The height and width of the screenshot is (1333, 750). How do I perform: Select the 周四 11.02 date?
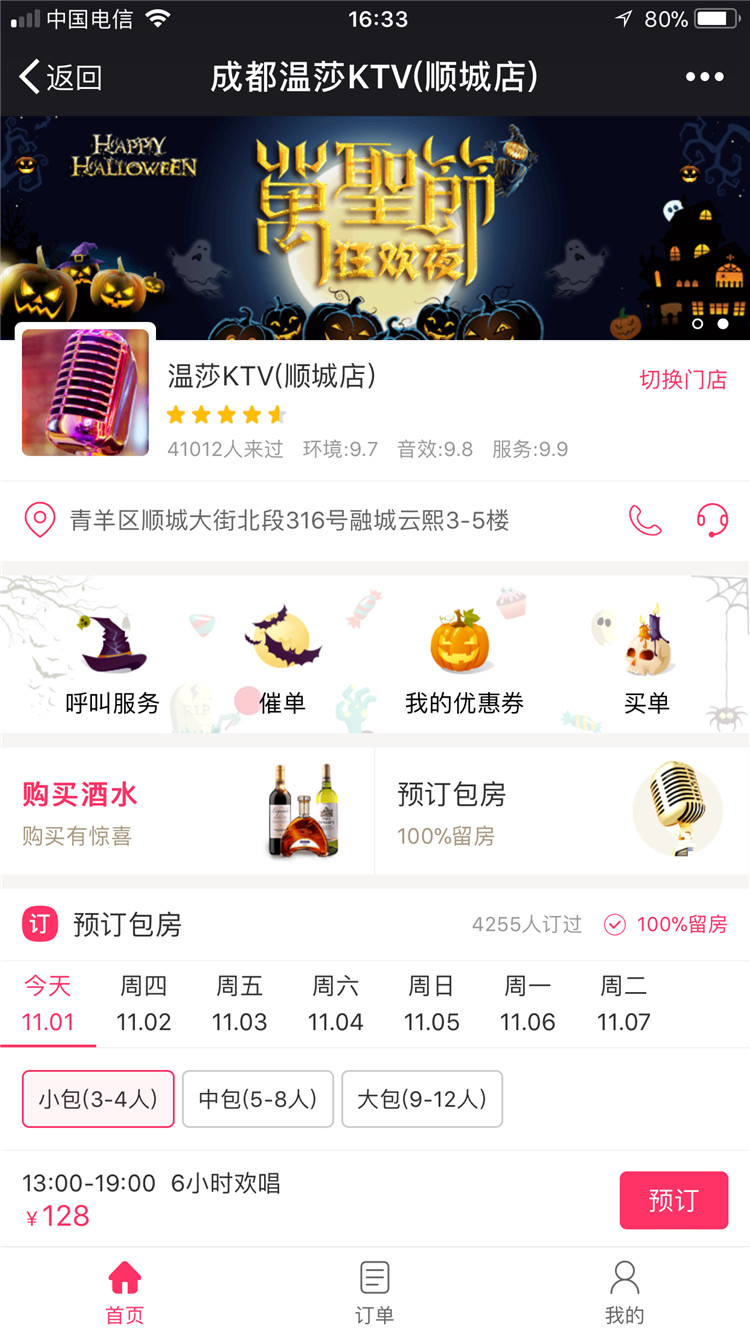144,1004
